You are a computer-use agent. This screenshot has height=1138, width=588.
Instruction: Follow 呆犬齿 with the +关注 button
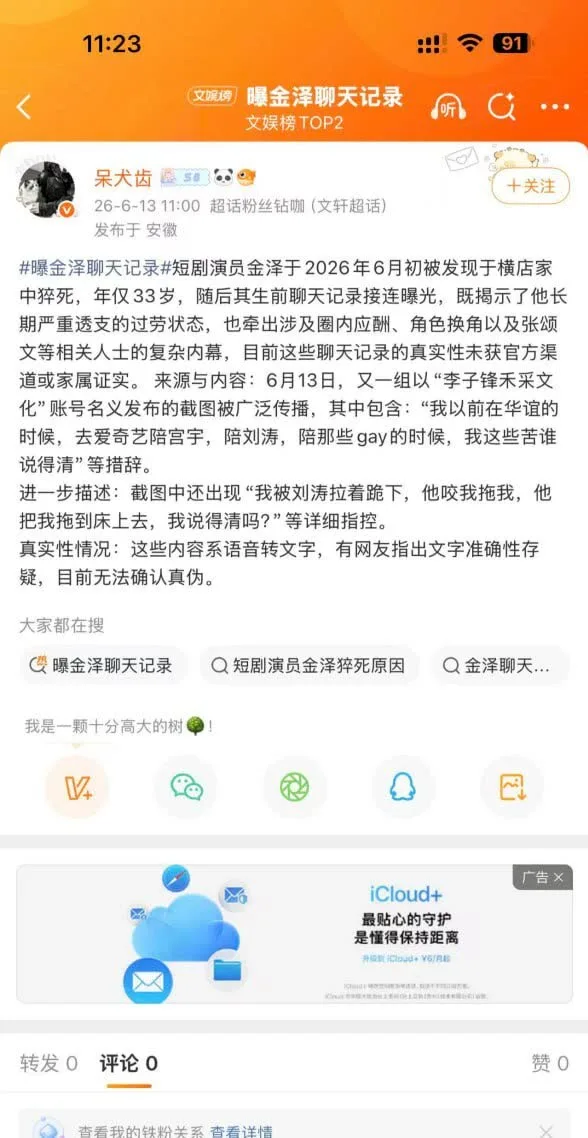coord(531,187)
